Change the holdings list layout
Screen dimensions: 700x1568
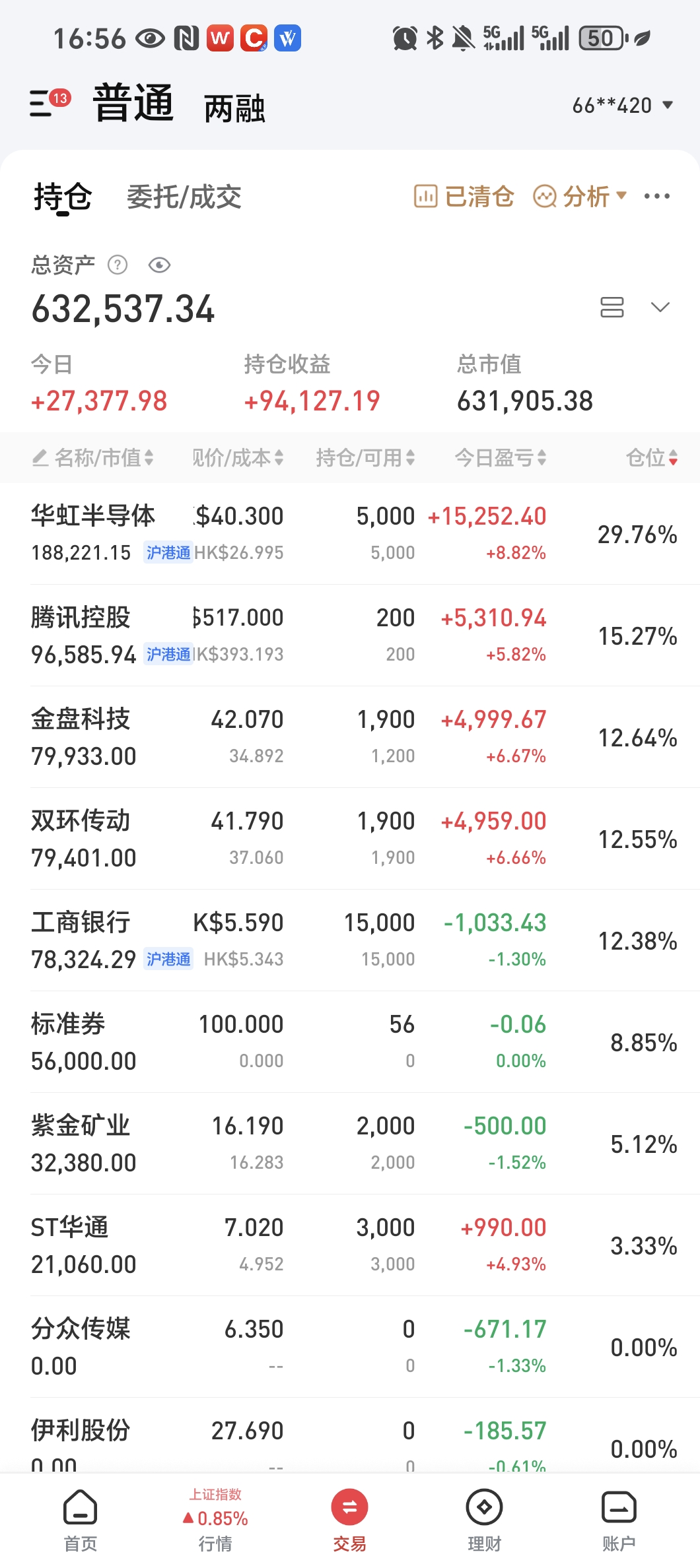612,307
